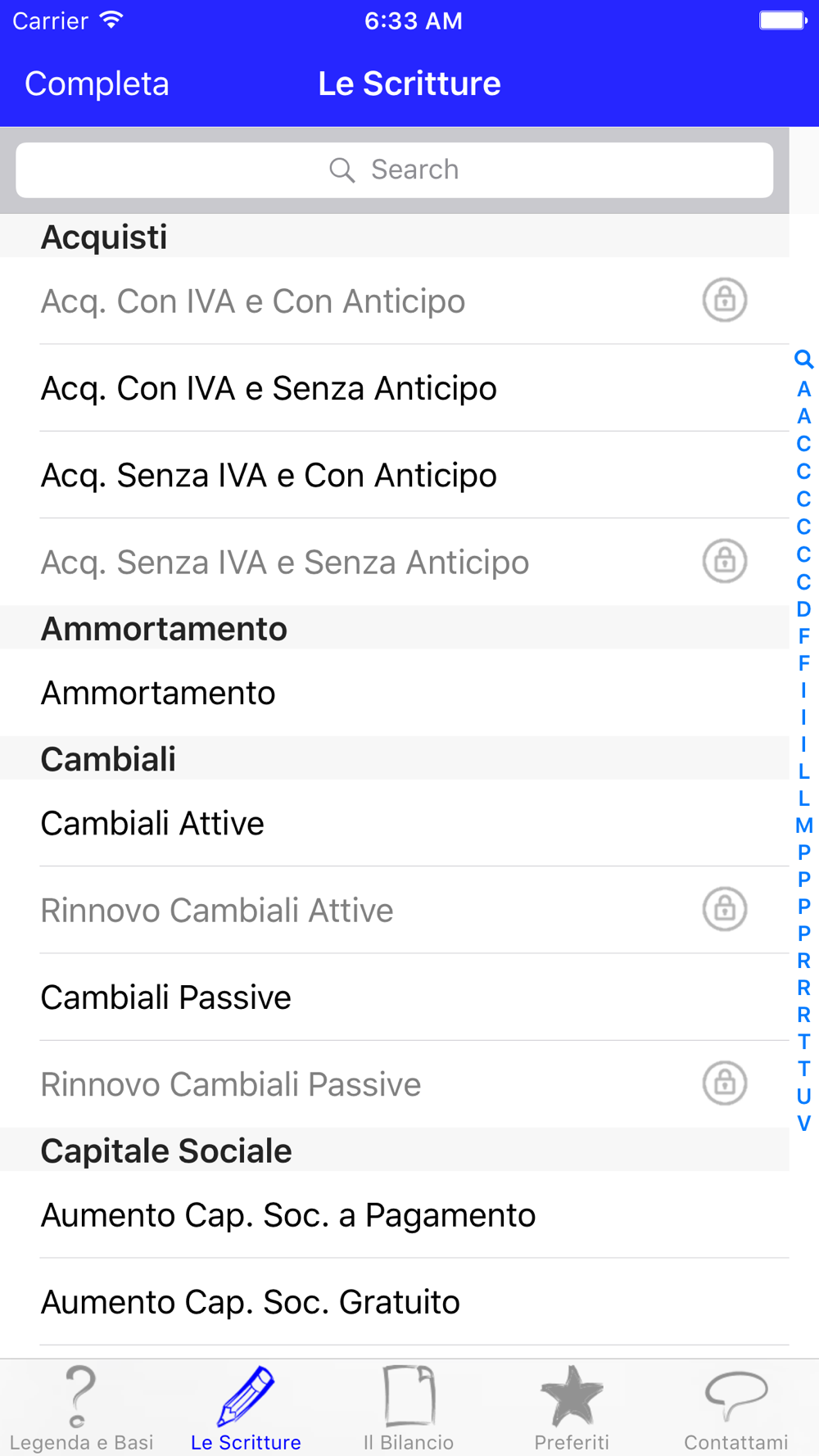Viewport: 819px width, 1456px height.
Task: Focus the Search field
Action: coord(395,170)
